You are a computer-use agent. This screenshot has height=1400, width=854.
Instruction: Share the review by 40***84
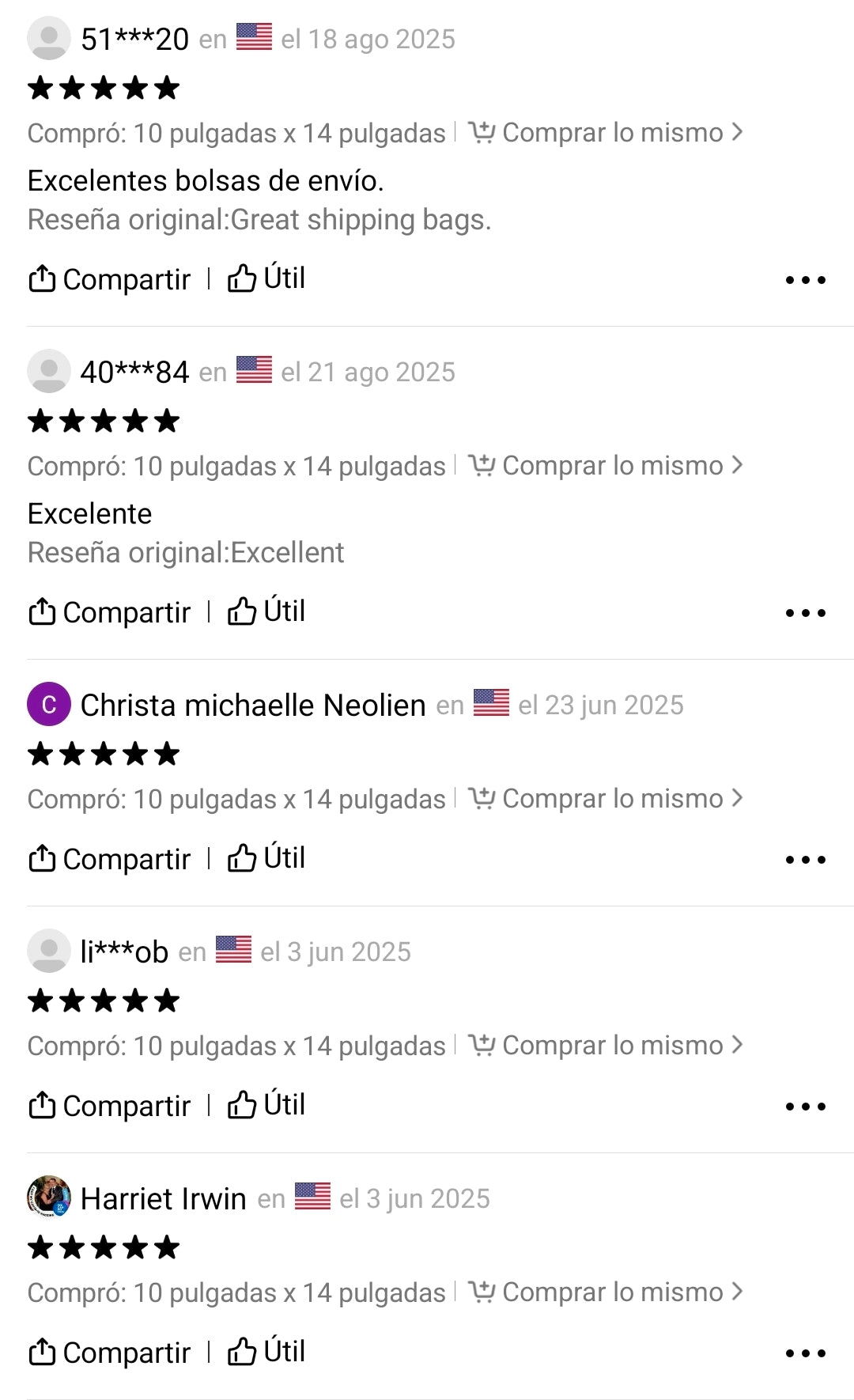[x=110, y=612]
